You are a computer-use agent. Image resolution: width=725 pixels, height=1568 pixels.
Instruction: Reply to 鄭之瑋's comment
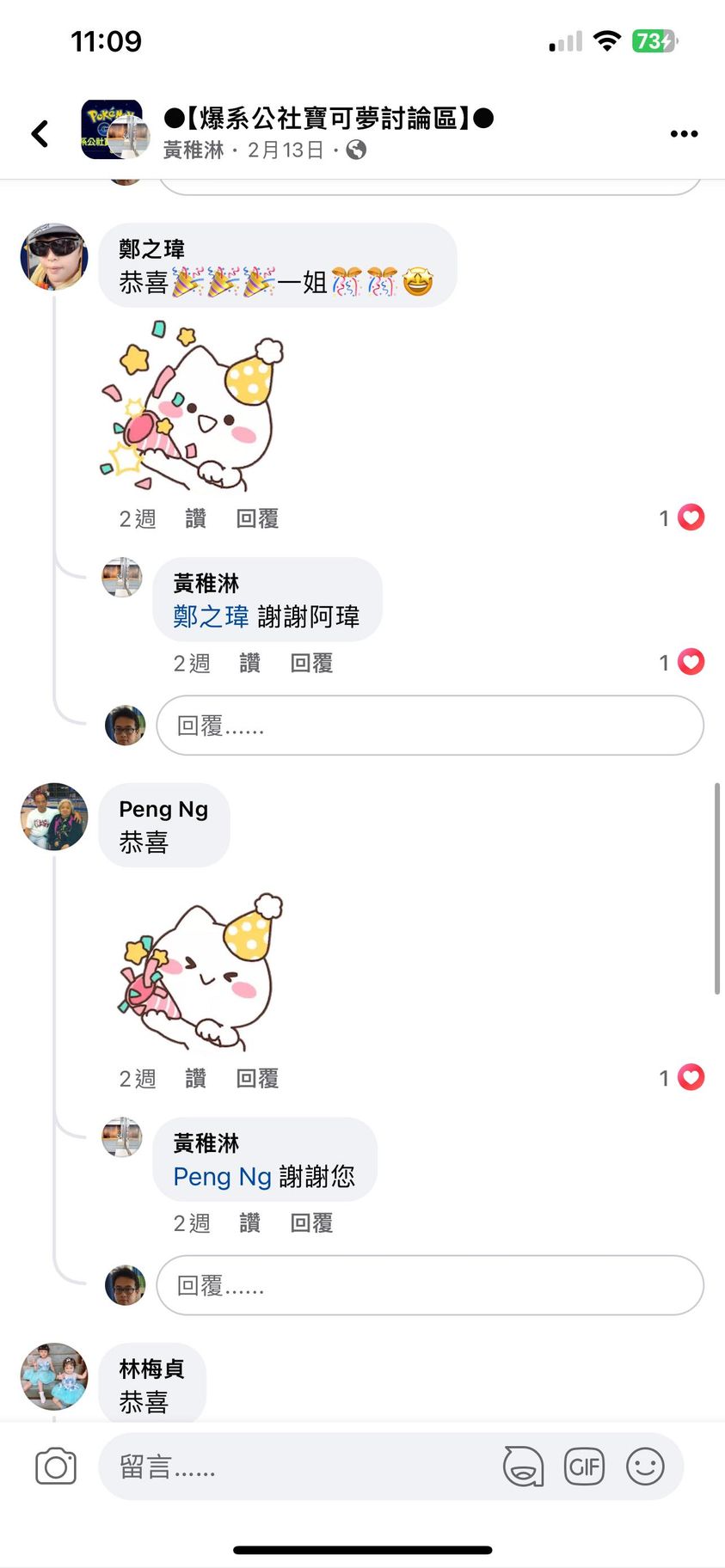point(257,518)
